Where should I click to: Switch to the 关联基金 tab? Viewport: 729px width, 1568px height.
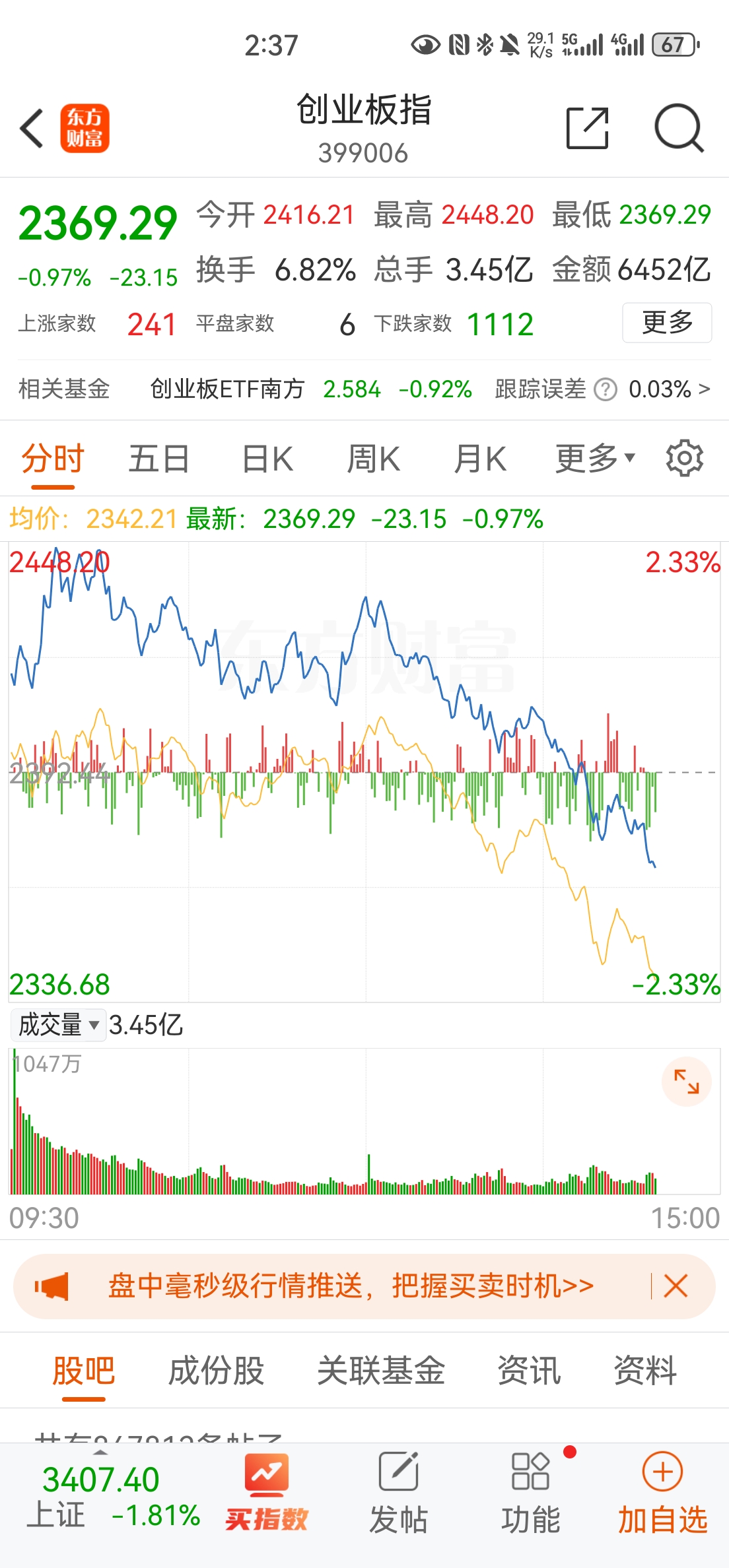point(381,1371)
